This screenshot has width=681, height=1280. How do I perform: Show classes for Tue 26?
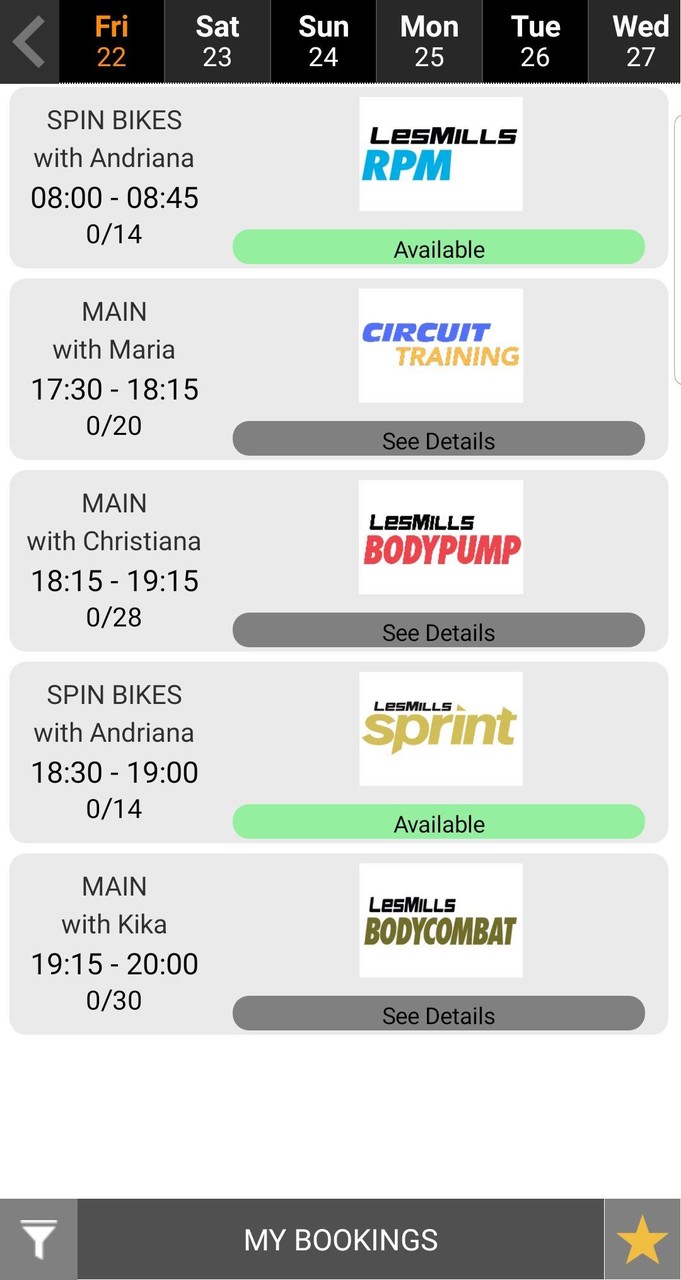[x=535, y=41]
